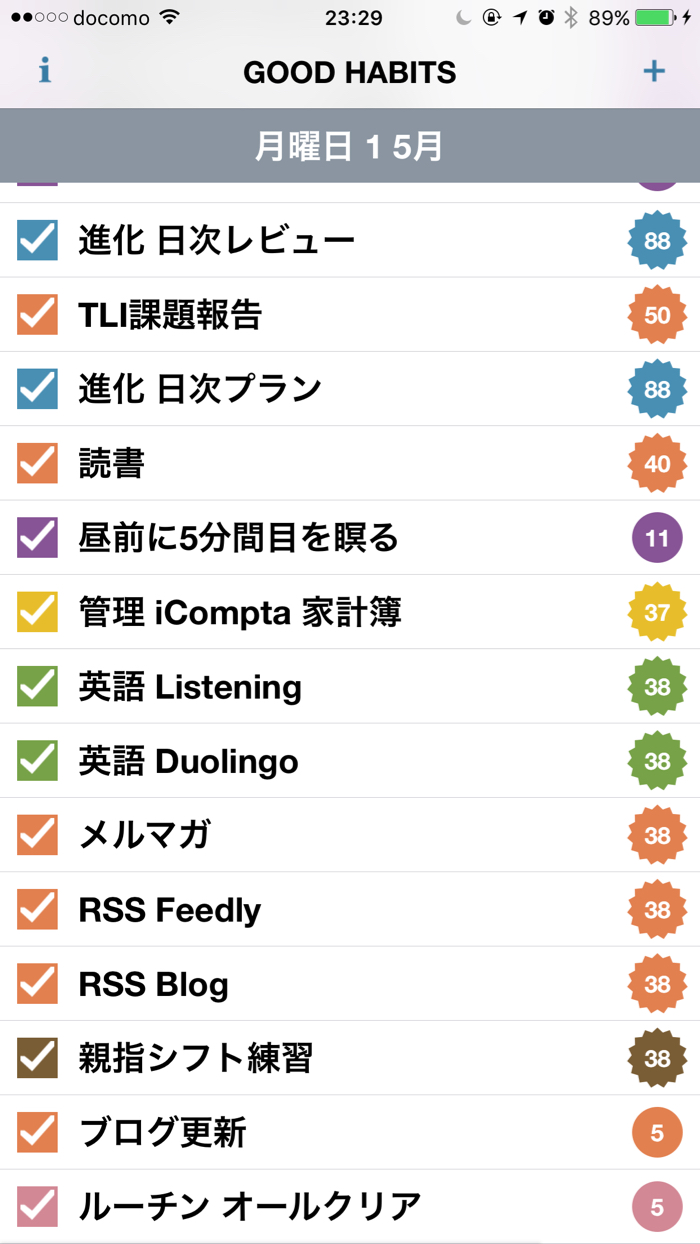Open the info icon
This screenshot has height=1244, width=700.
pos(45,71)
